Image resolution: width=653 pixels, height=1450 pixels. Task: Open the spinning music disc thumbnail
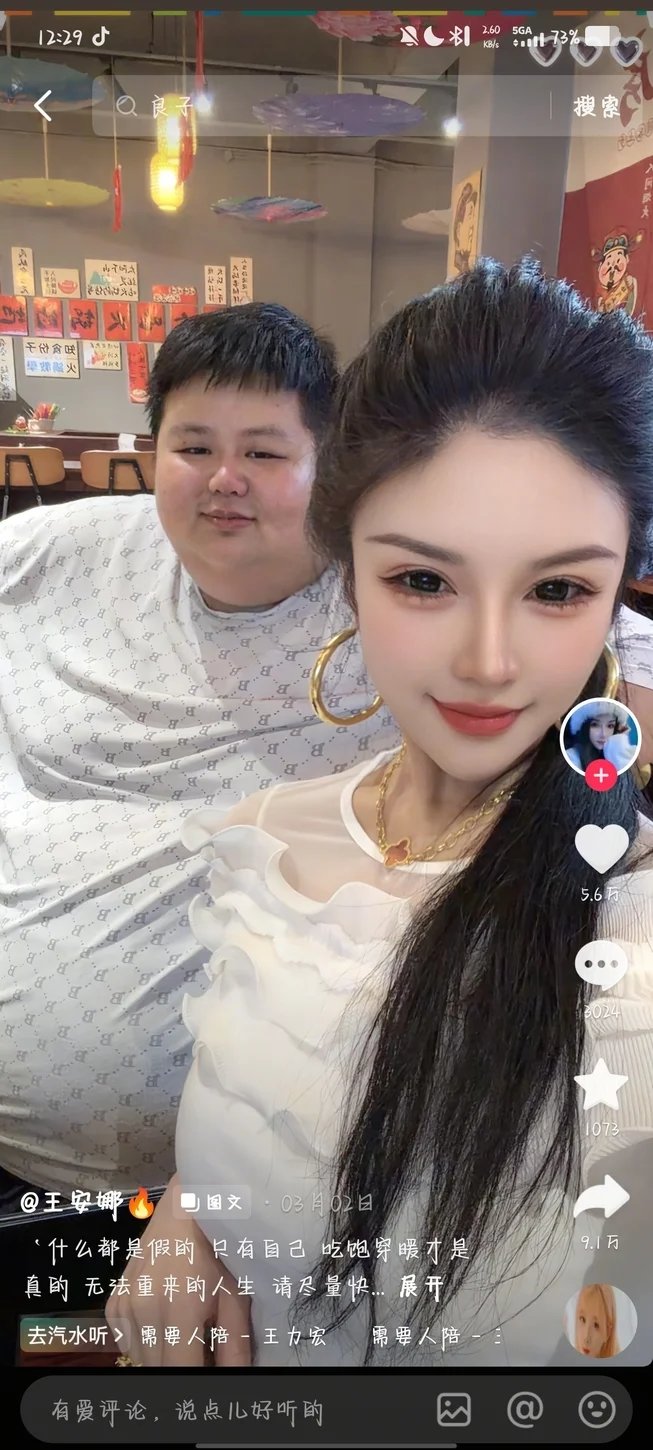[600, 1320]
